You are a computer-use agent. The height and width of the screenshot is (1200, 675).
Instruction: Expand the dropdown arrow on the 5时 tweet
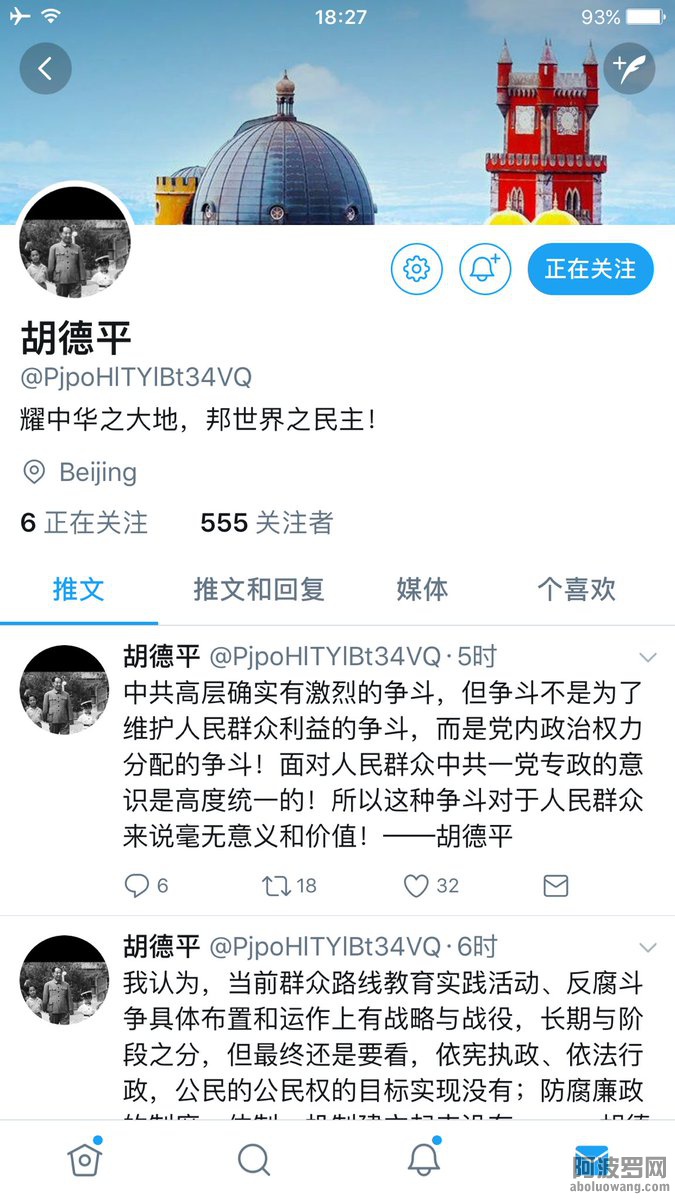(647, 658)
